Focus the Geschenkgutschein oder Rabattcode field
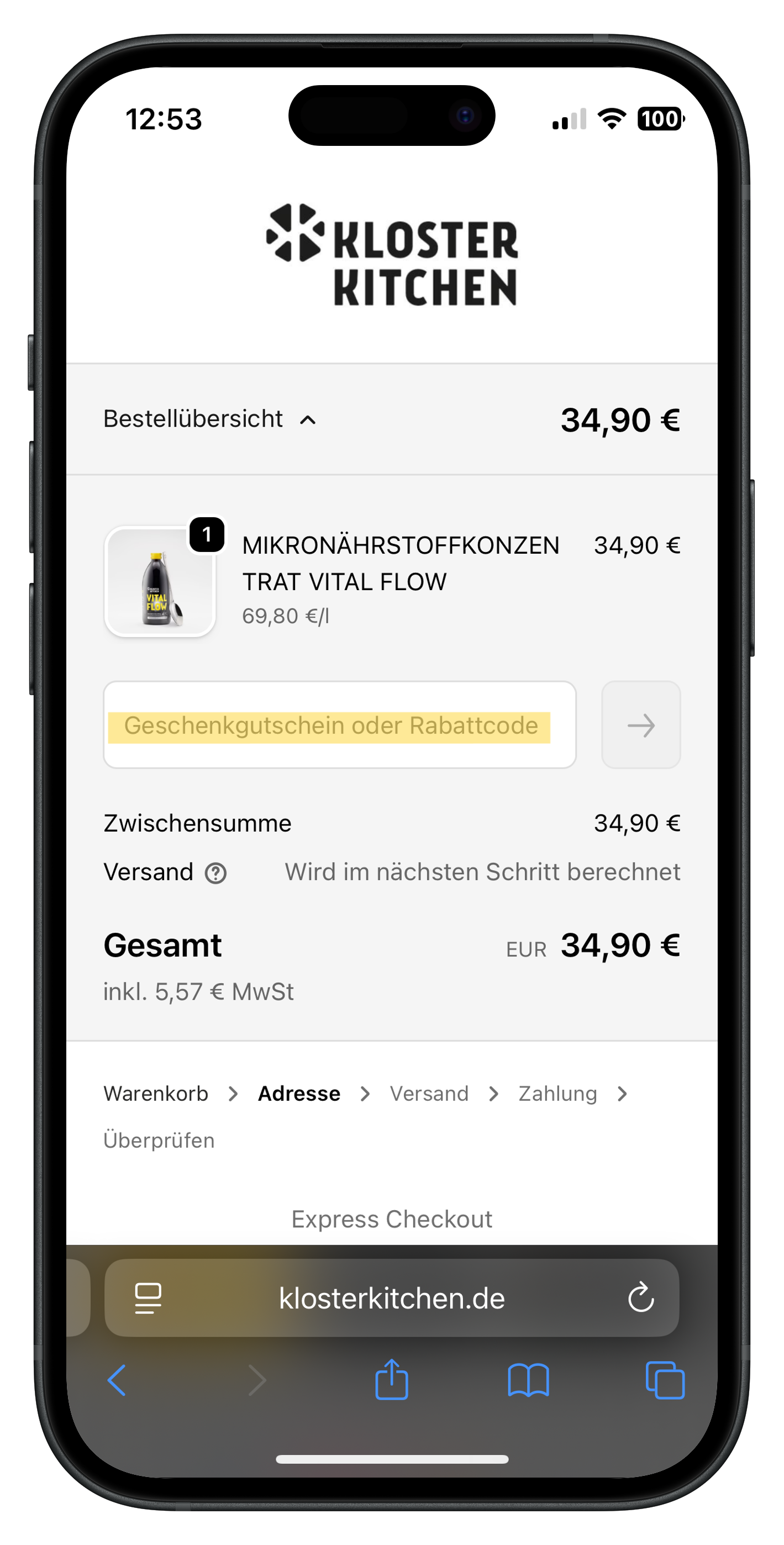 point(340,724)
